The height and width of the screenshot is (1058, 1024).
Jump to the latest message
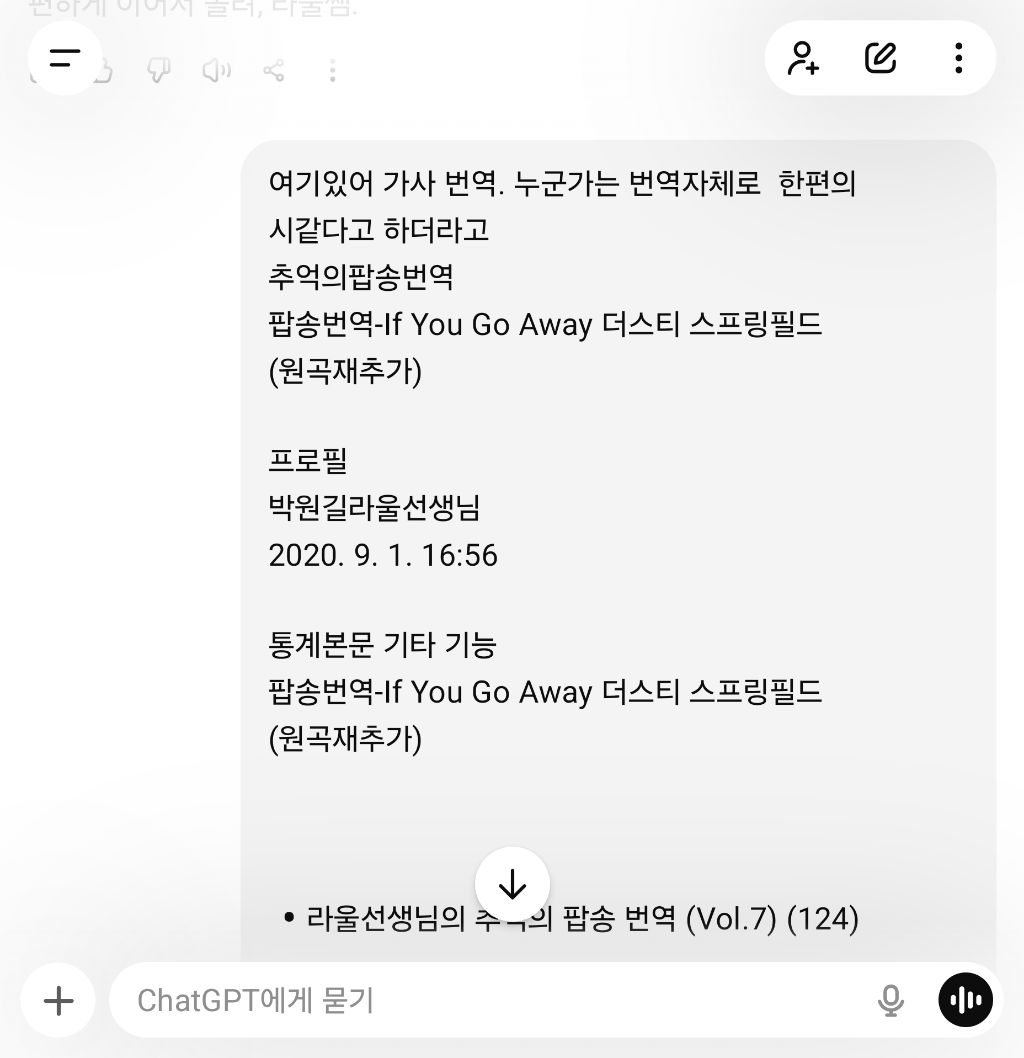pos(512,884)
